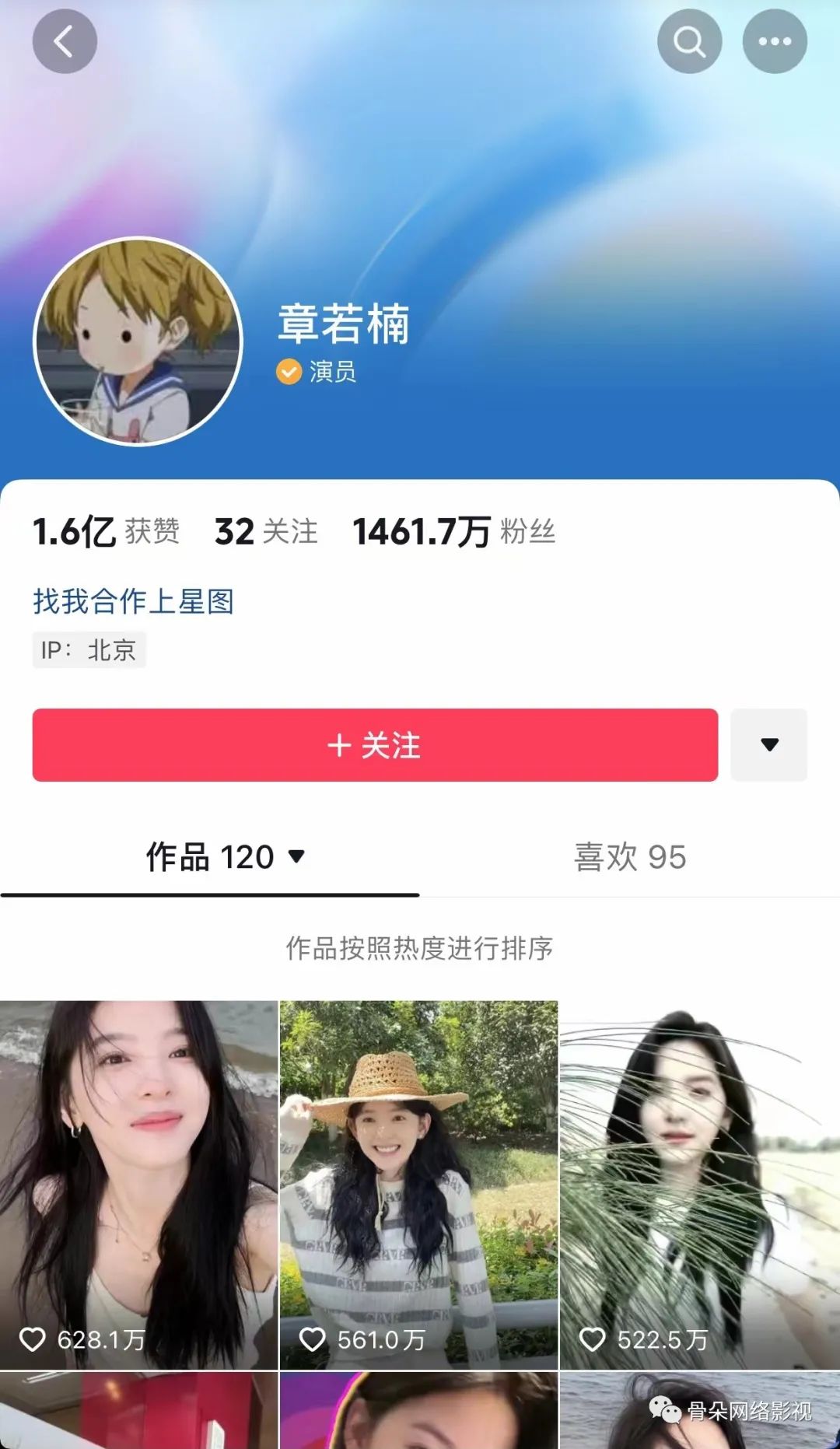Go back using the top-left arrow
Screen dimensions: 840x1449
click(x=65, y=42)
